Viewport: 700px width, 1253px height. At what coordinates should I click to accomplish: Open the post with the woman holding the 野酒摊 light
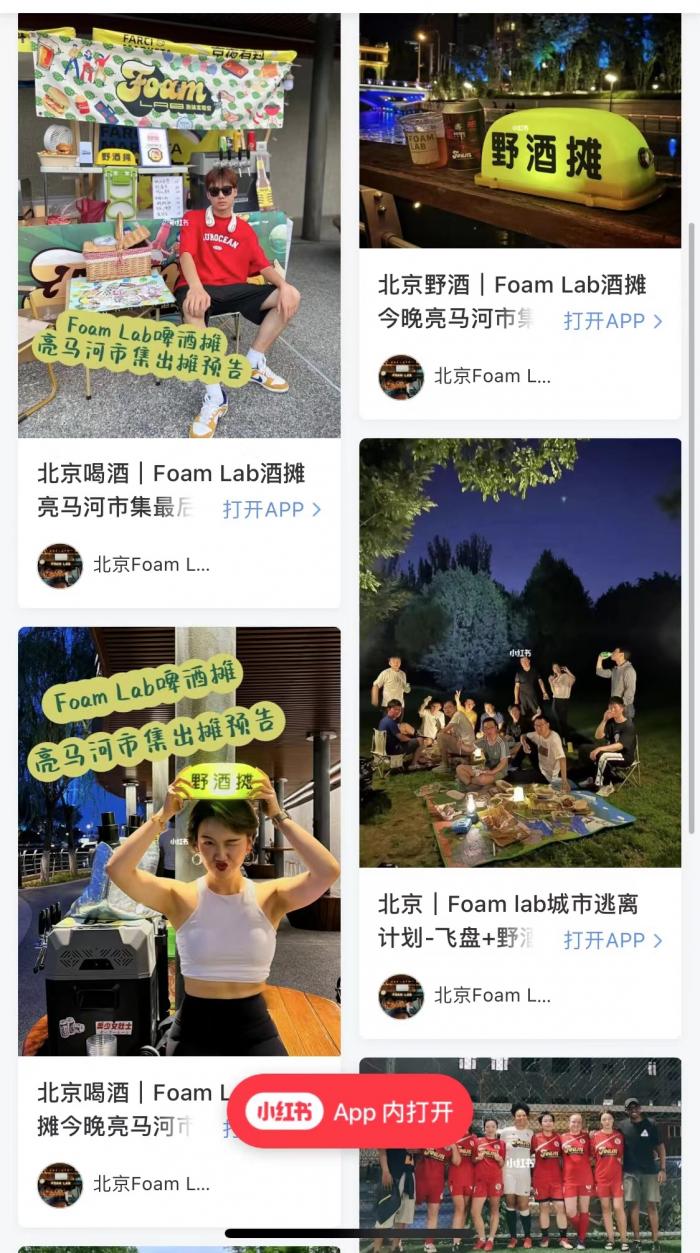pyautogui.click(x=179, y=840)
